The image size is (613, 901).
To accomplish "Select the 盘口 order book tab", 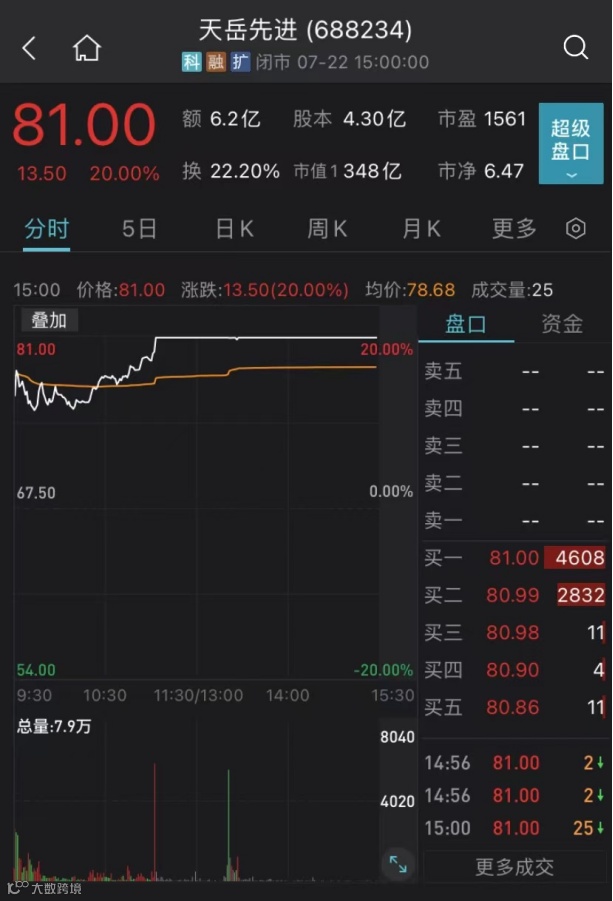I will (465, 324).
